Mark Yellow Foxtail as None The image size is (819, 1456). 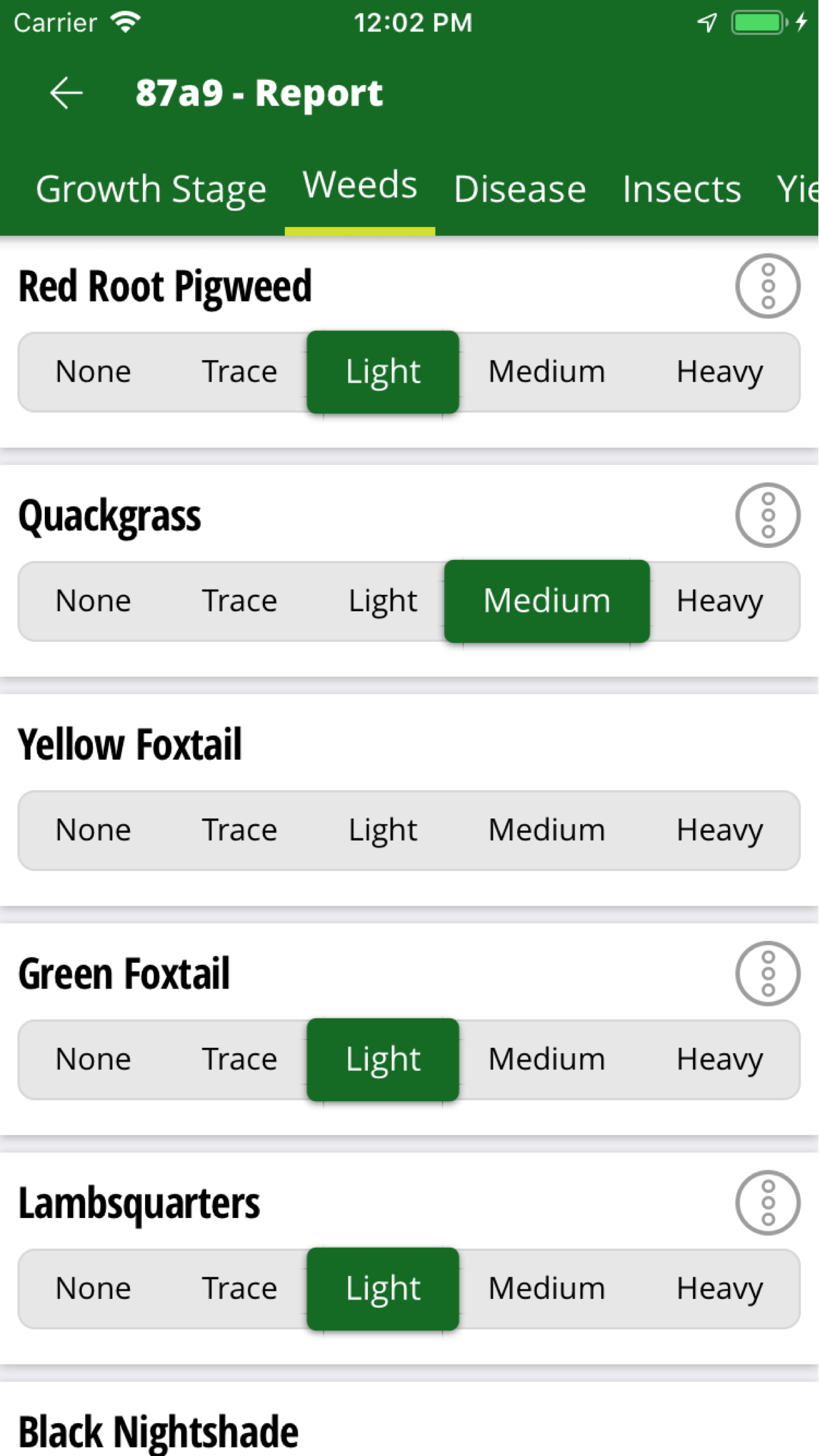tap(94, 830)
